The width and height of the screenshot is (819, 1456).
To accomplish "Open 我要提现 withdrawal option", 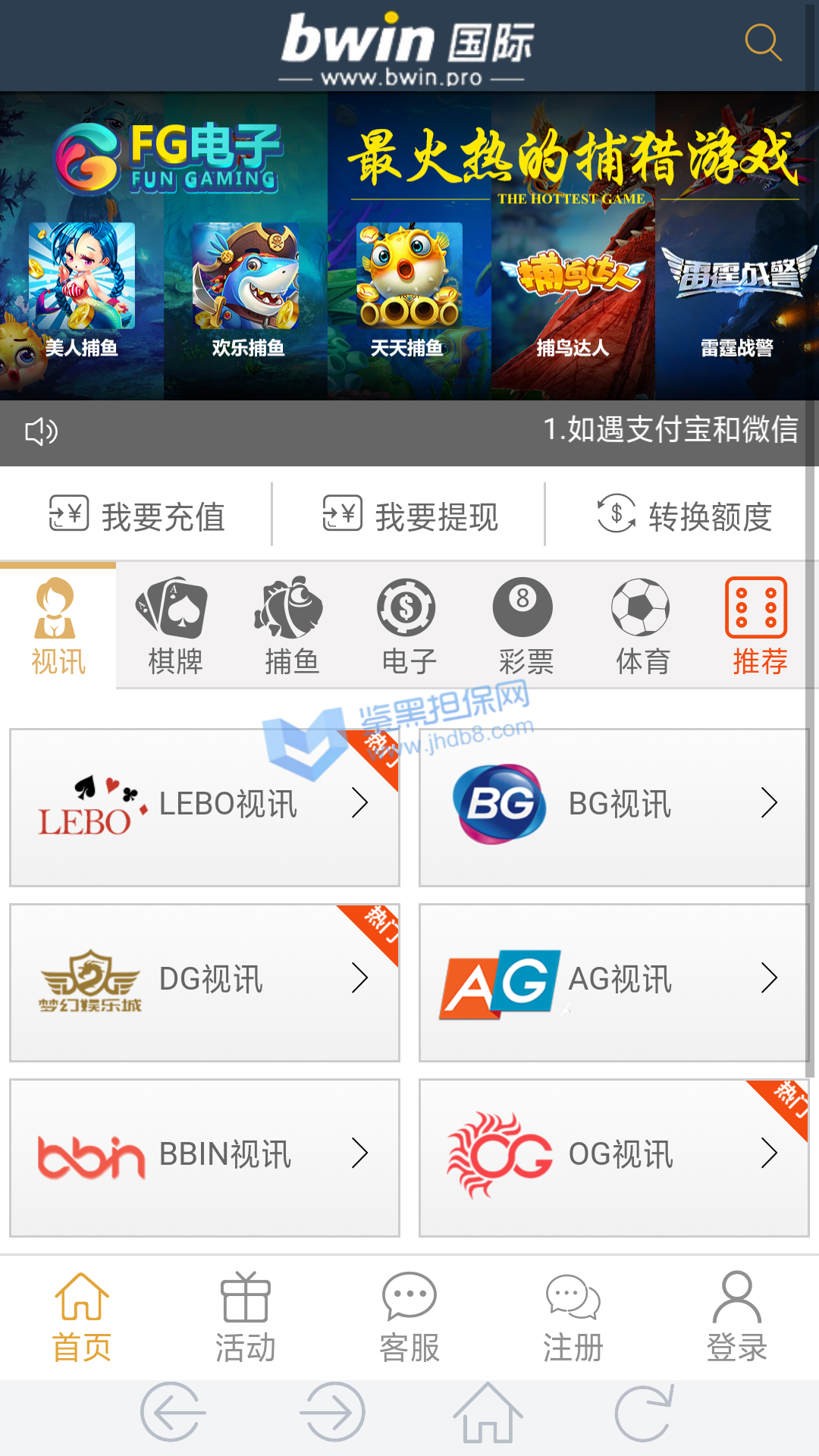I will point(410,516).
